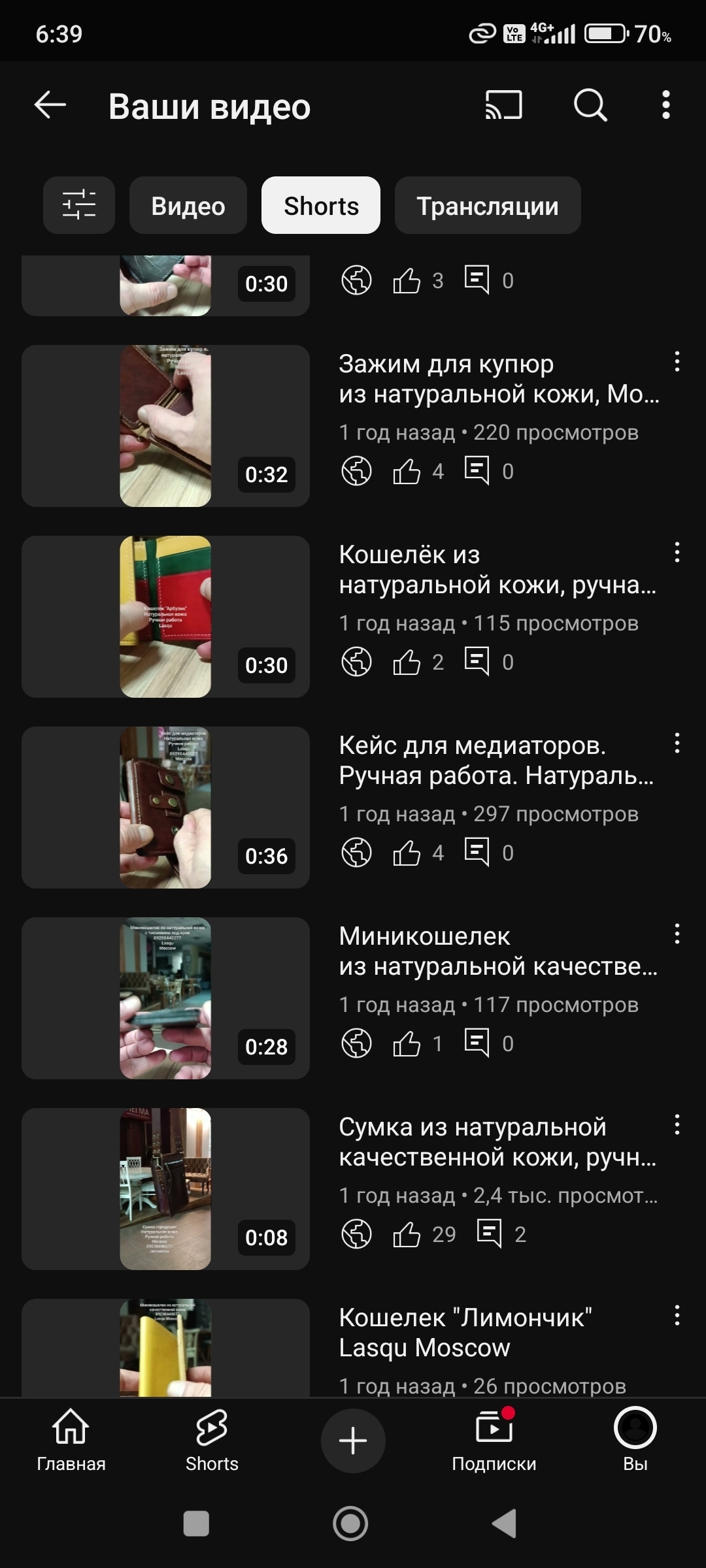The width and height of the screenshot is (706, 1568).
Task: Open options for Сумка из натуральной кожи
Action: (x=677, y=1125)
